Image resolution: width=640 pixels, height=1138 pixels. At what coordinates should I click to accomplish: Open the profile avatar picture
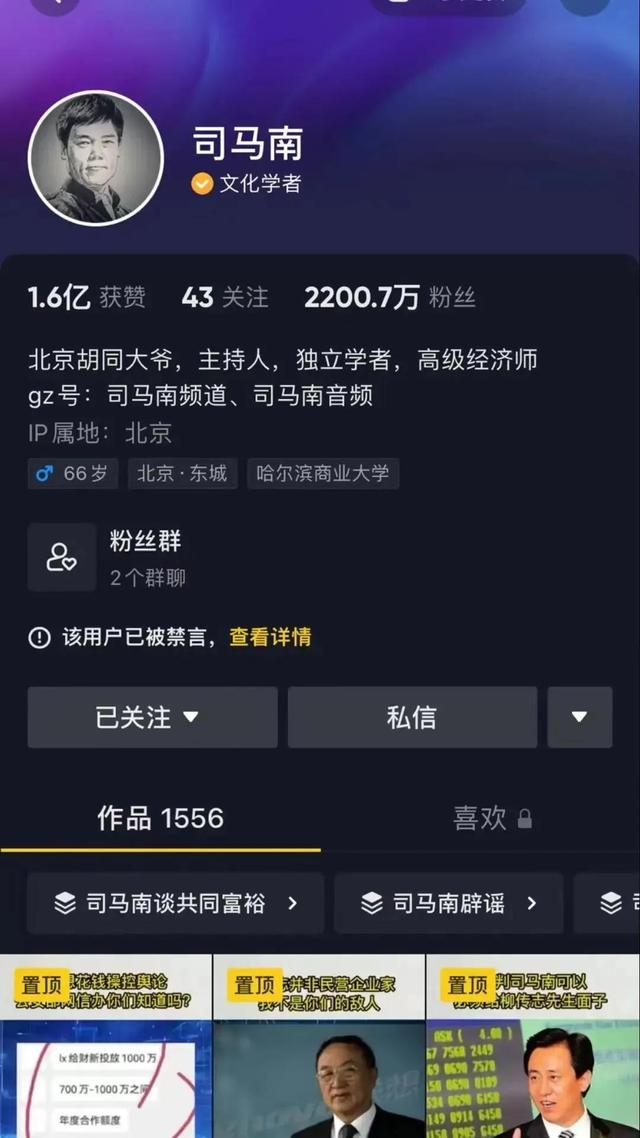coord(96,158)
